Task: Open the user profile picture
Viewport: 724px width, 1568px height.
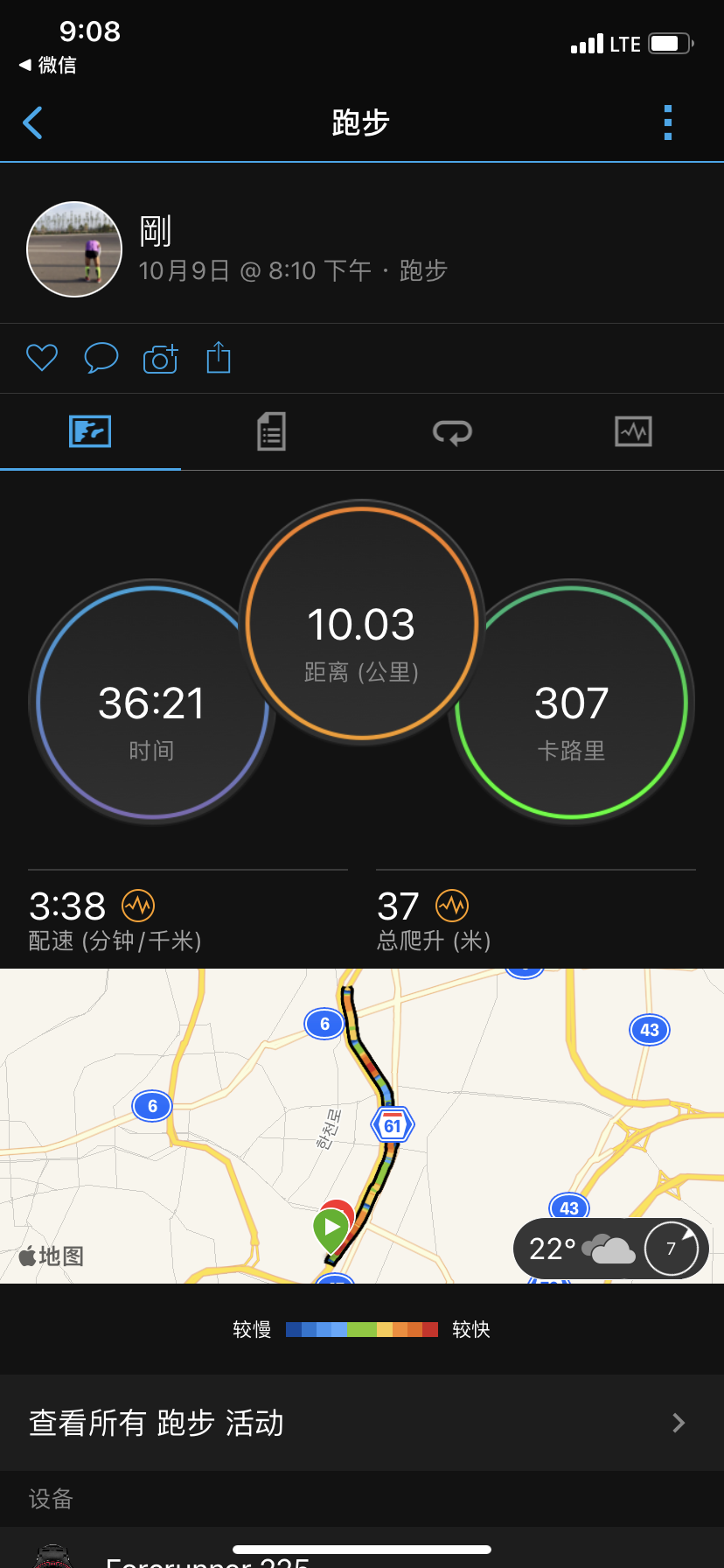Action: 74,249
